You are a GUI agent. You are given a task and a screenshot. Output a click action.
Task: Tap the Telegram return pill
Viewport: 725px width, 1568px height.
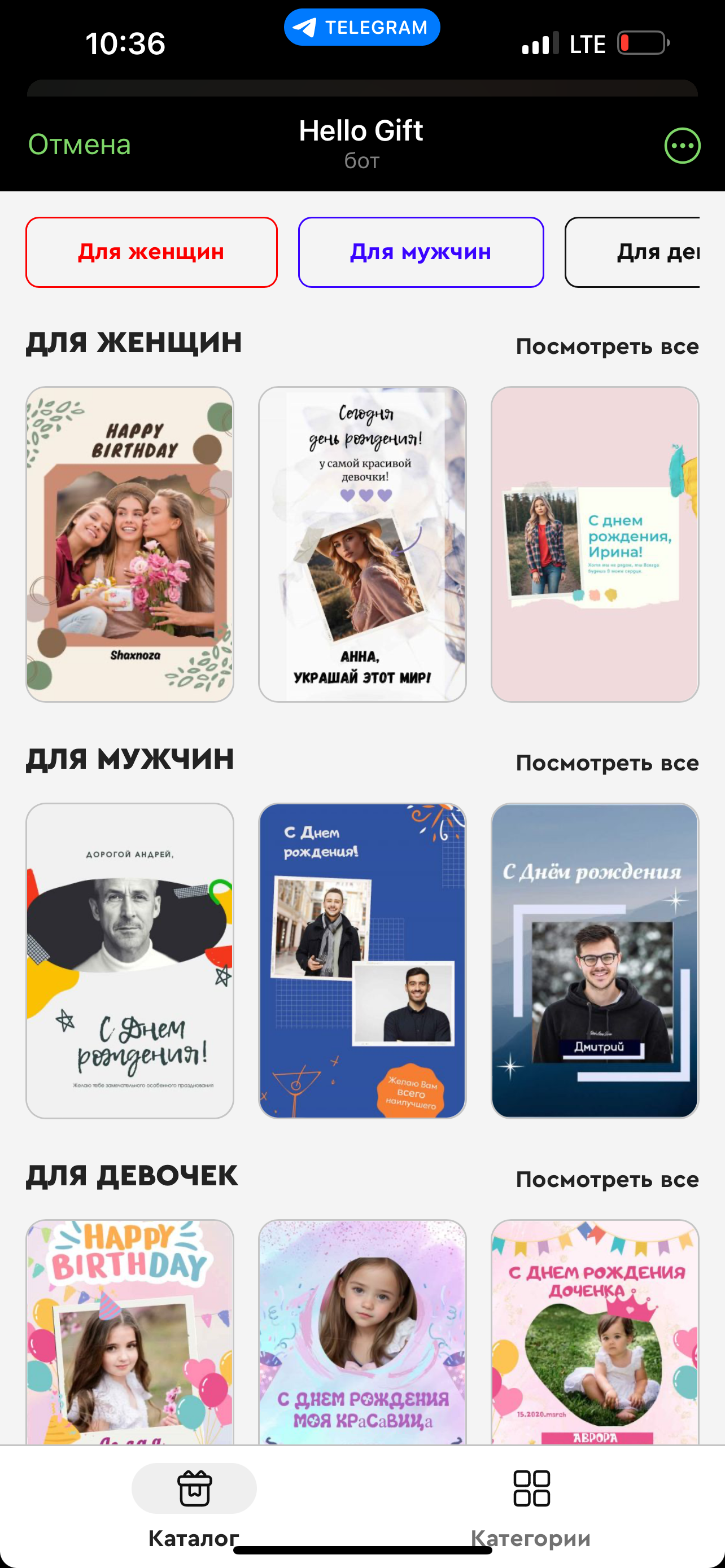click(361, 28)
